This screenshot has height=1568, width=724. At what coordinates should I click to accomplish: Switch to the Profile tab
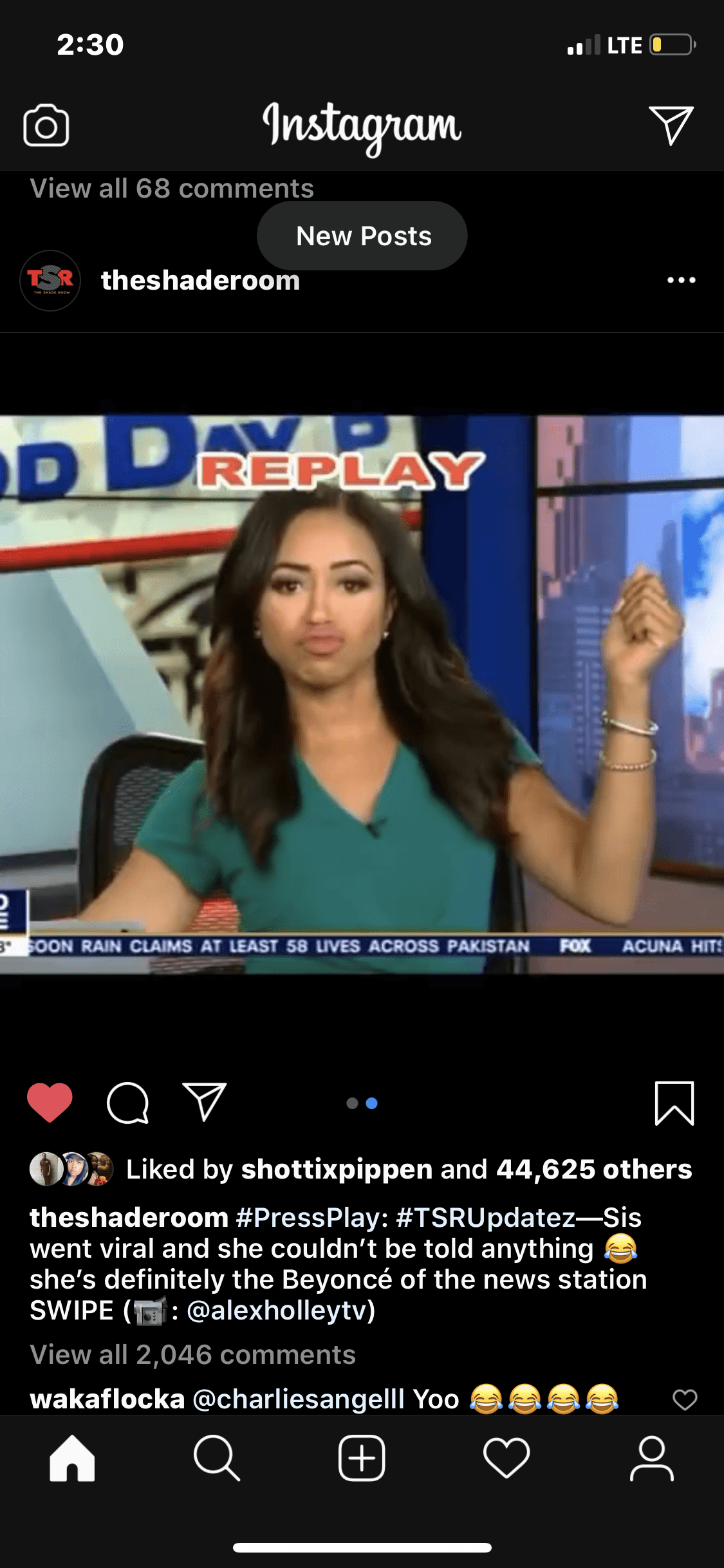click(x=651, y=1459)
